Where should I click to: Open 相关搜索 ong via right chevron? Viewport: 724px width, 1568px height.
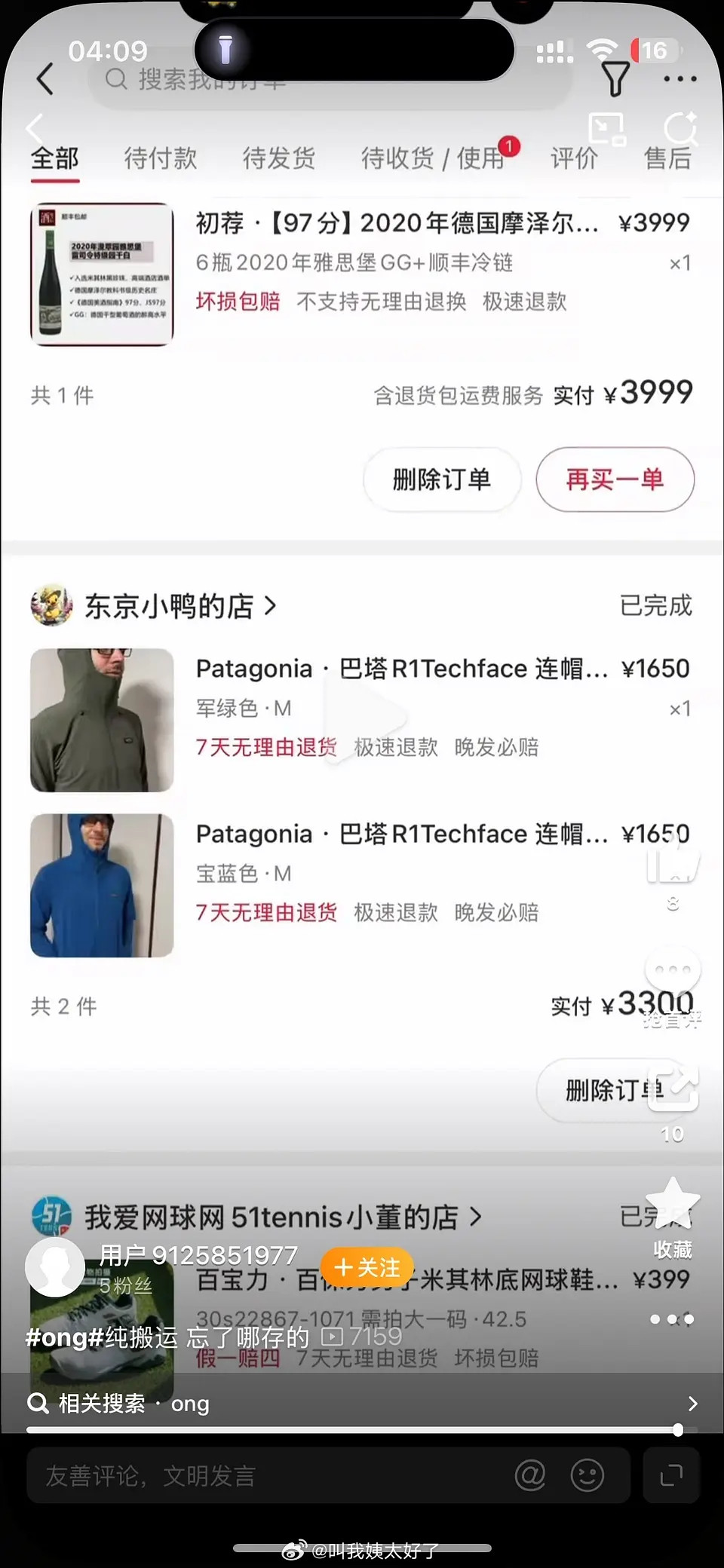(x=692, y=1404)
